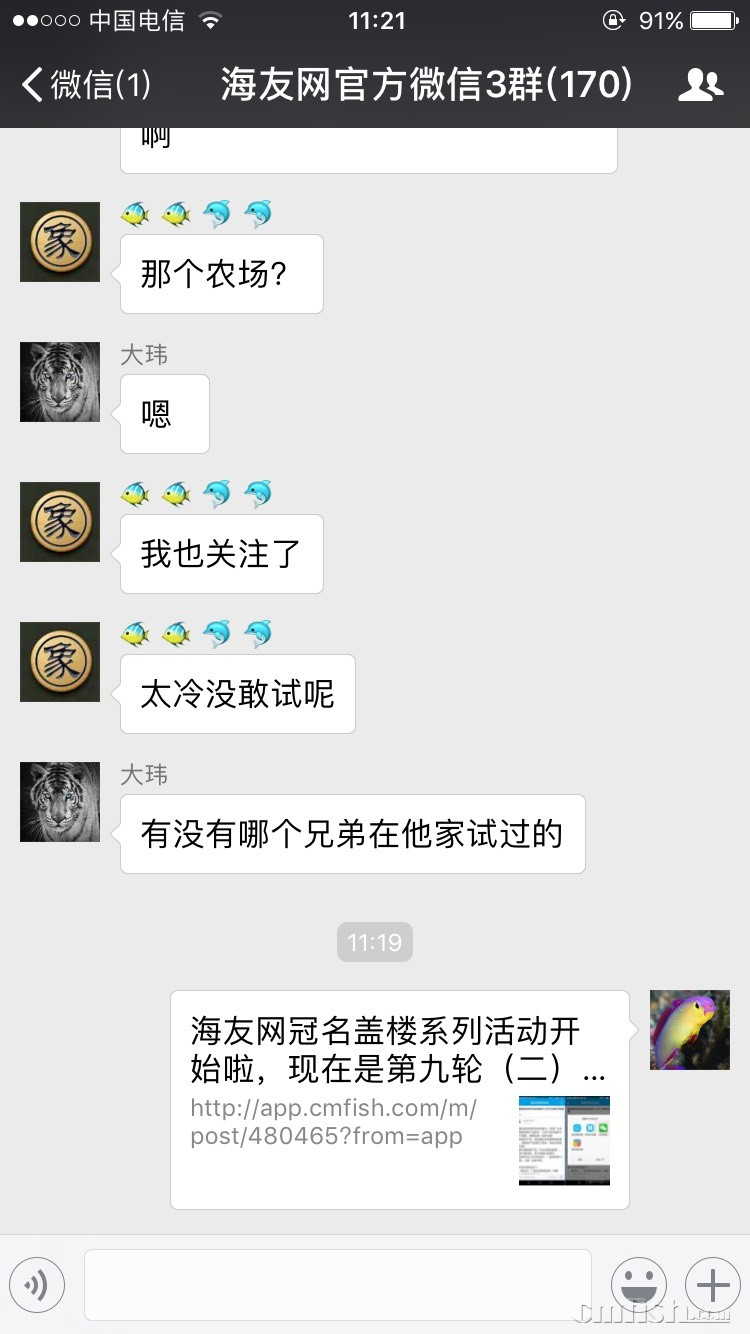Open the shared 海友网冠名盖楼系列活动 link card

[399, 1099]
